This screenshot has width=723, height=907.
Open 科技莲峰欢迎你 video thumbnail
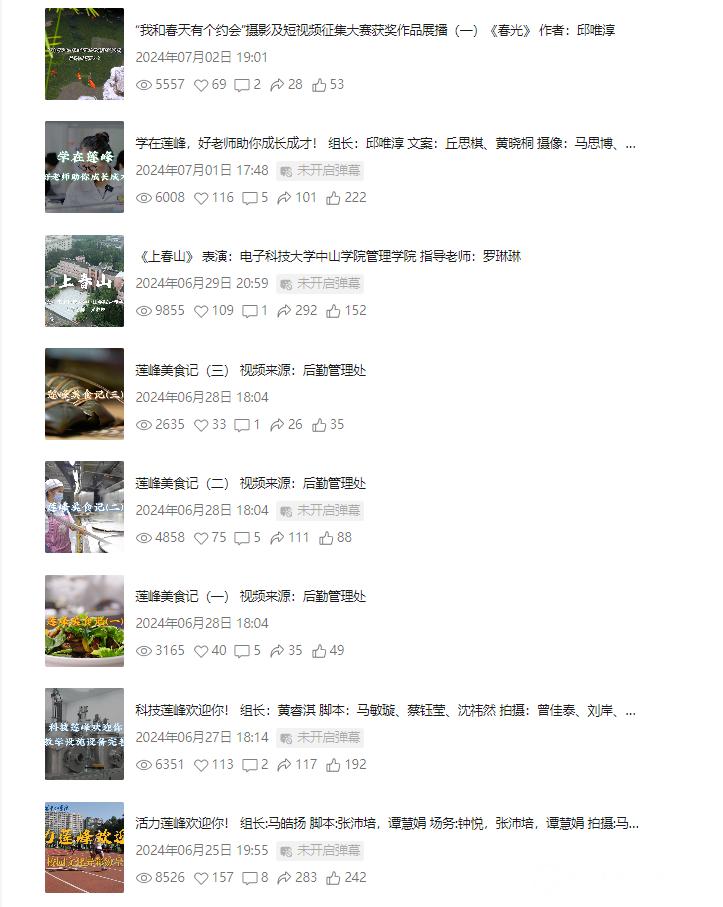coord(84,734)
